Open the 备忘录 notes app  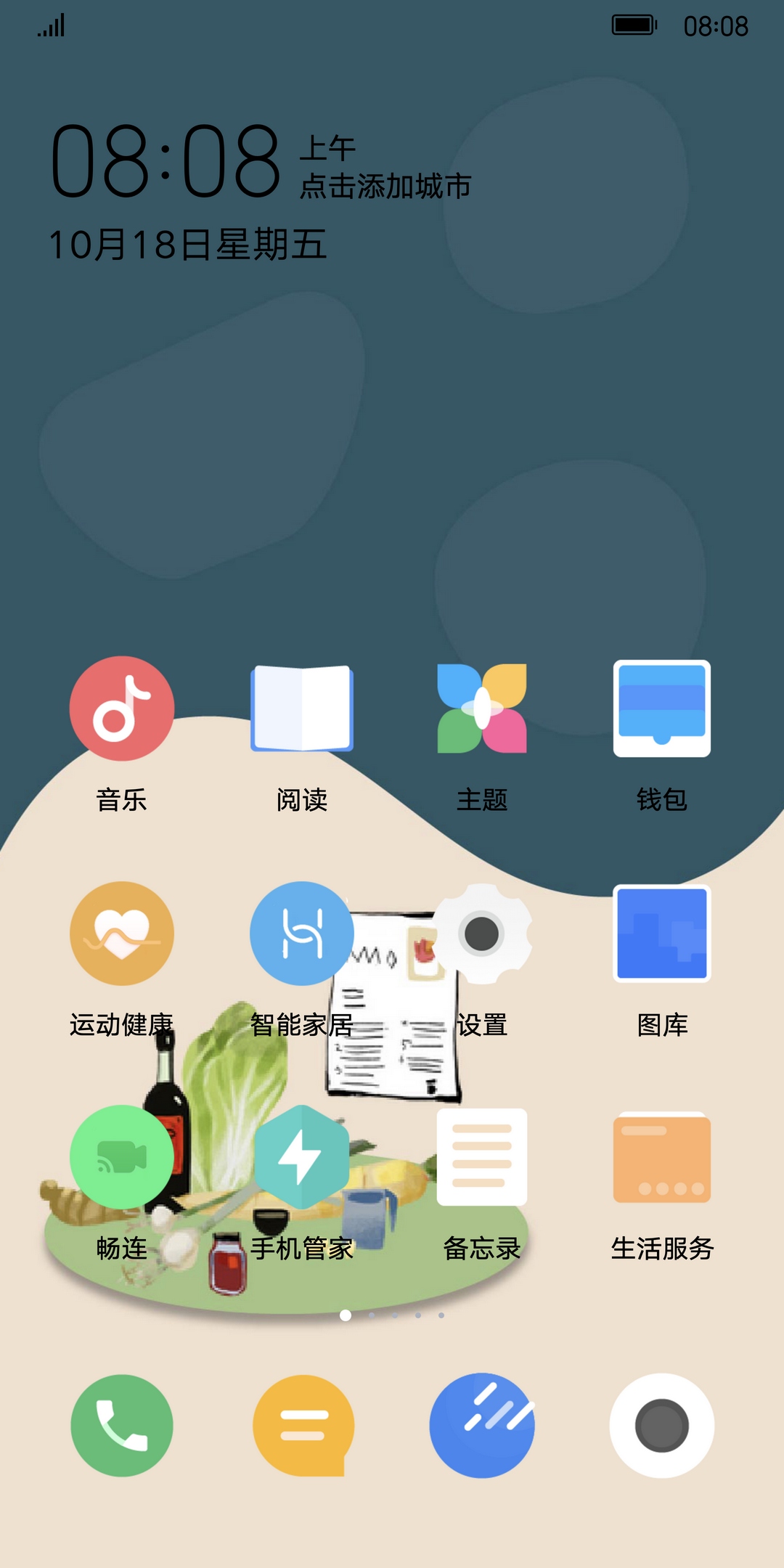(x=481, y=1157)
